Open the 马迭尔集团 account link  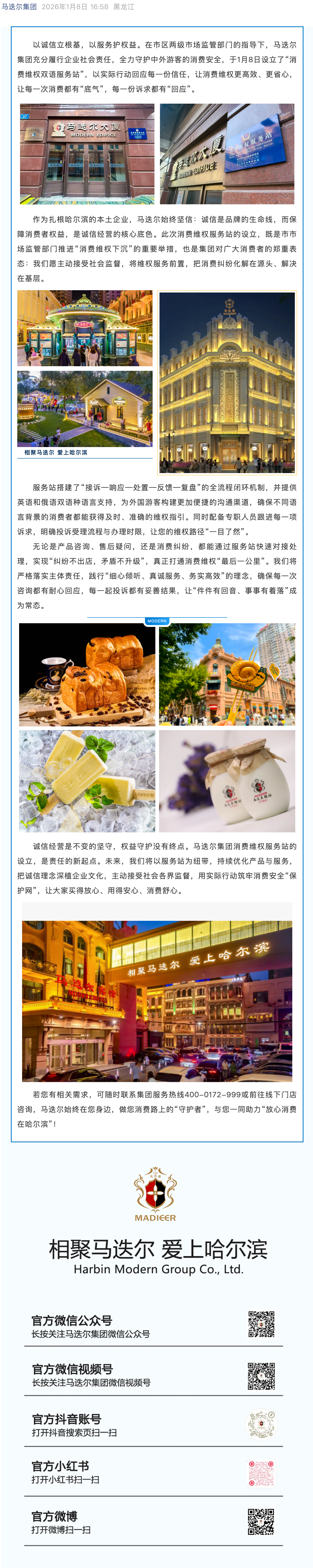pyautogui.click(x=19, y=7)
